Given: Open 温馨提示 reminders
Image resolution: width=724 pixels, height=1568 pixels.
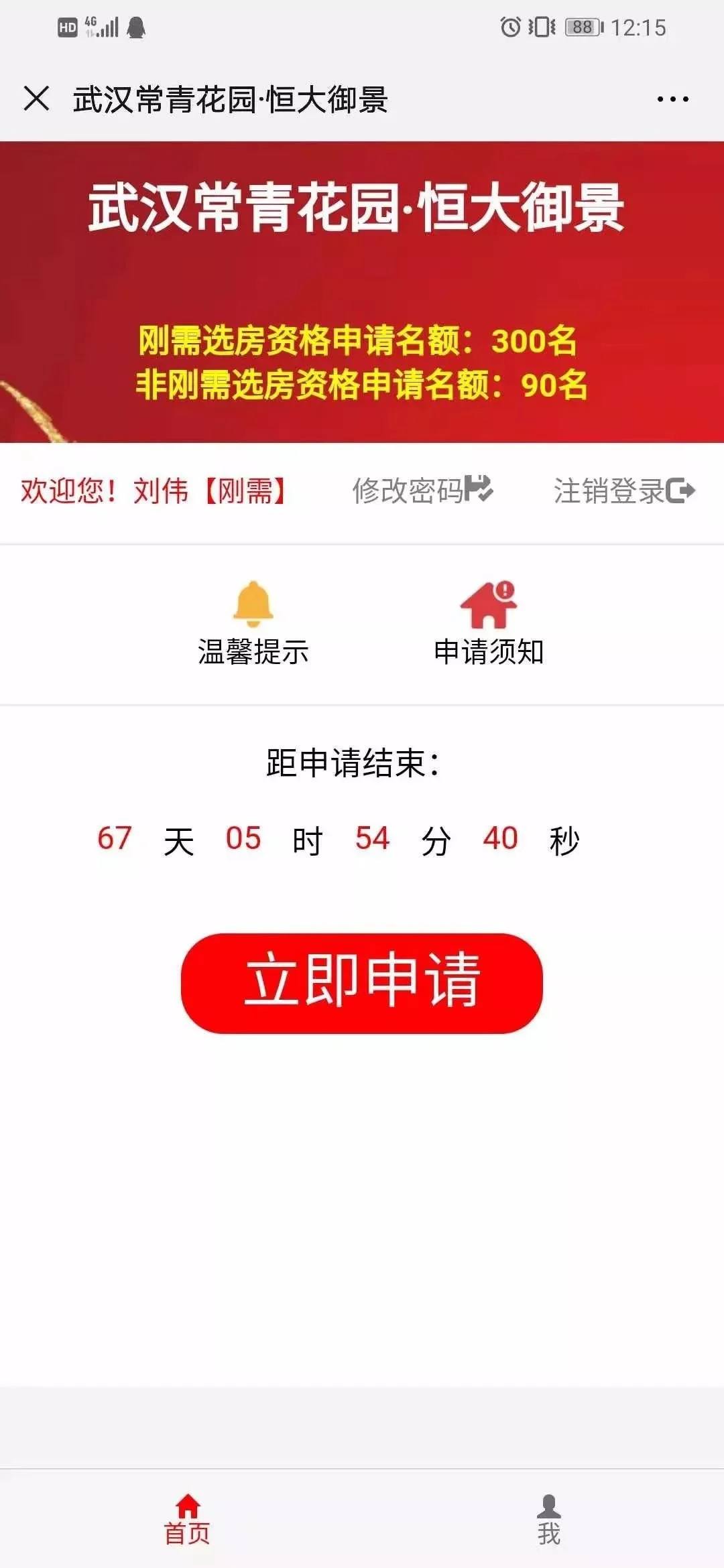Looking at the screenshot, I should tap(253, 623).
